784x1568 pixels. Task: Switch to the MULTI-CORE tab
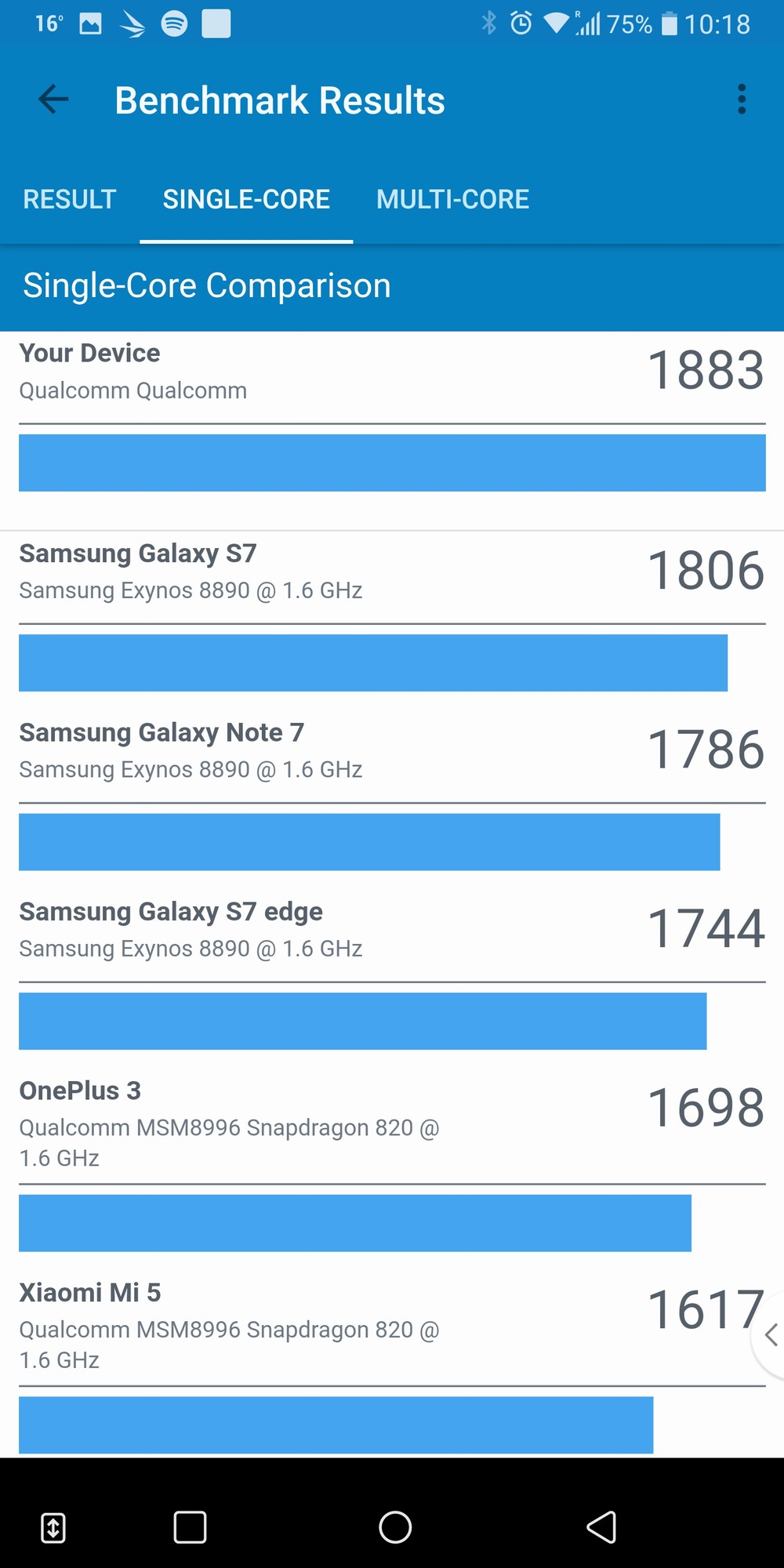452,199
